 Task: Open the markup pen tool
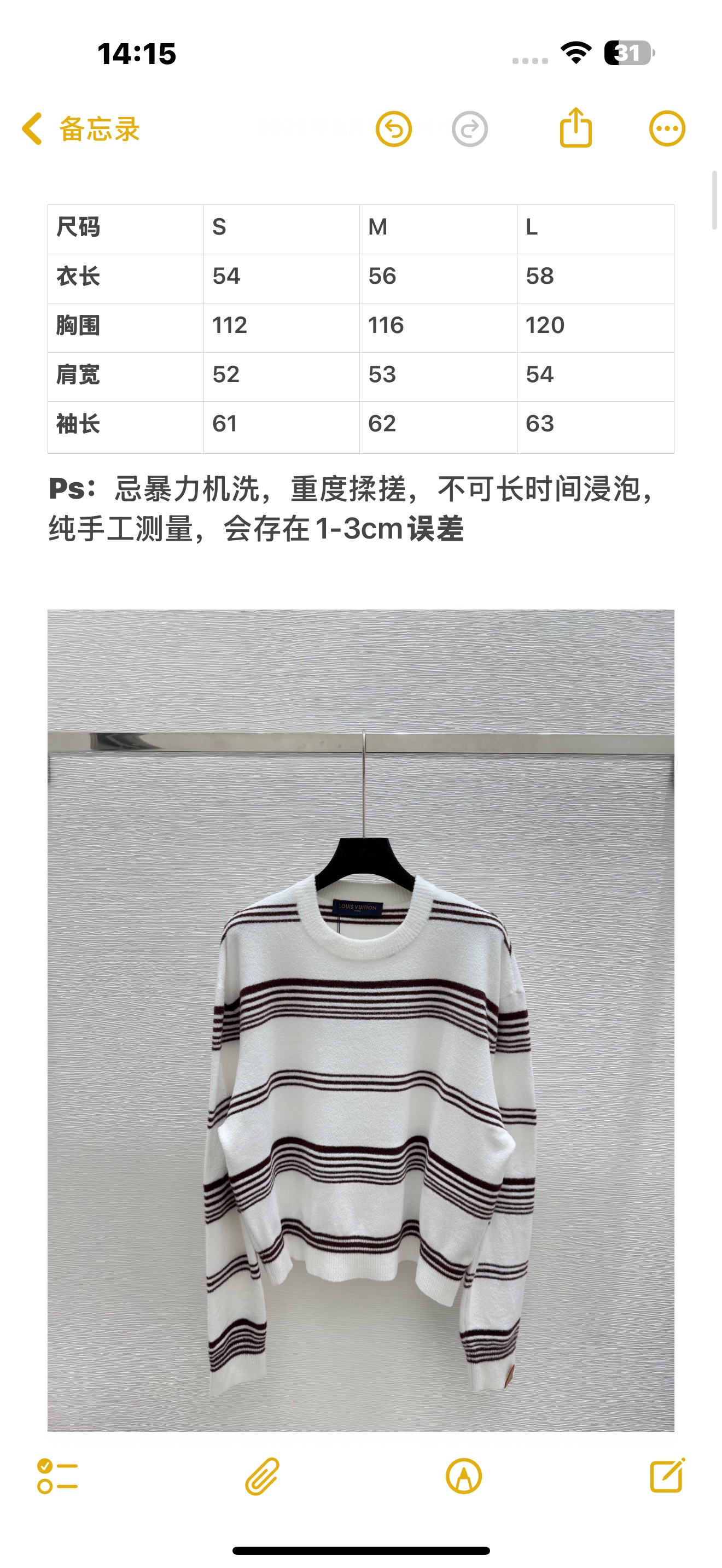[x=464, y=1476]
